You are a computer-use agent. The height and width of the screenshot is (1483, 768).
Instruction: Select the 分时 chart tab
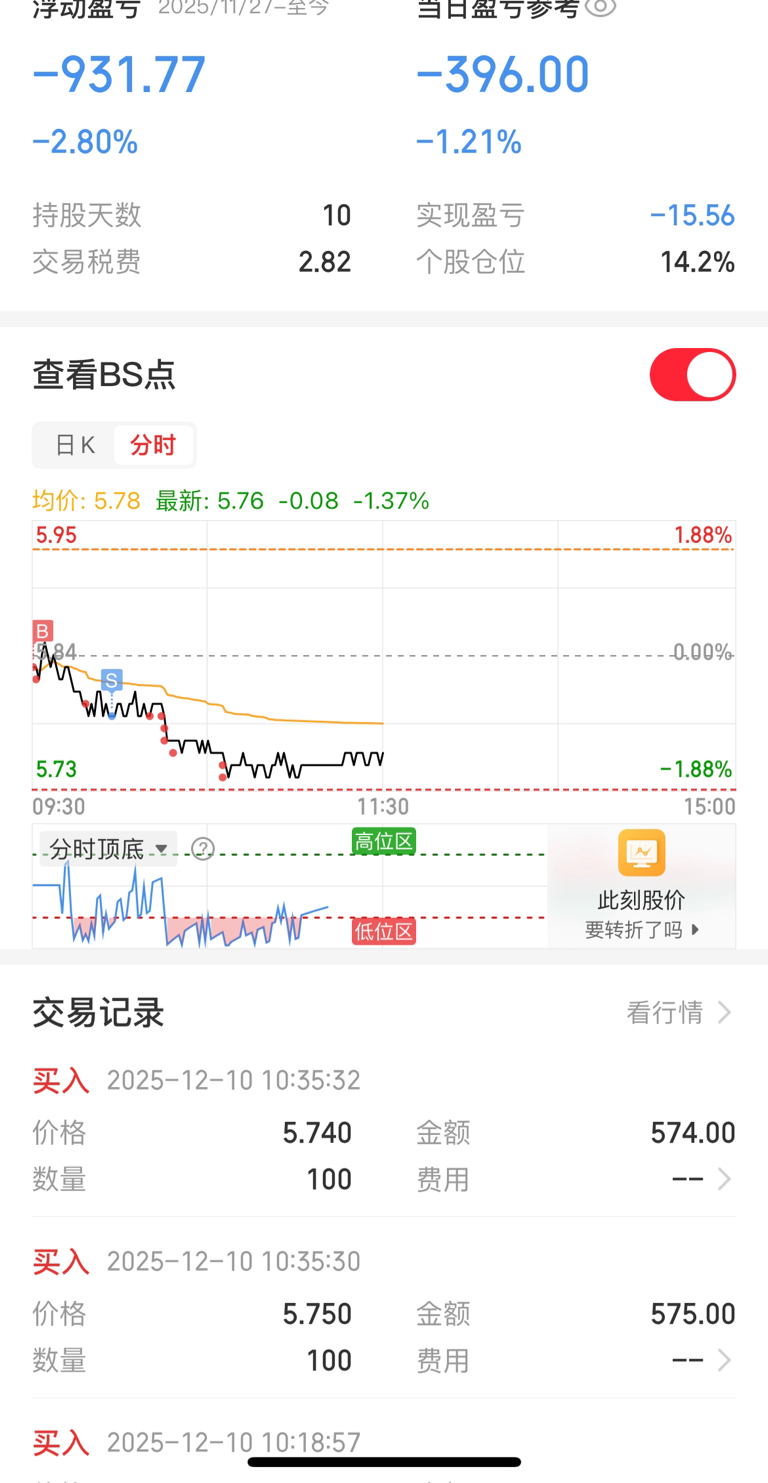point(152,445)
